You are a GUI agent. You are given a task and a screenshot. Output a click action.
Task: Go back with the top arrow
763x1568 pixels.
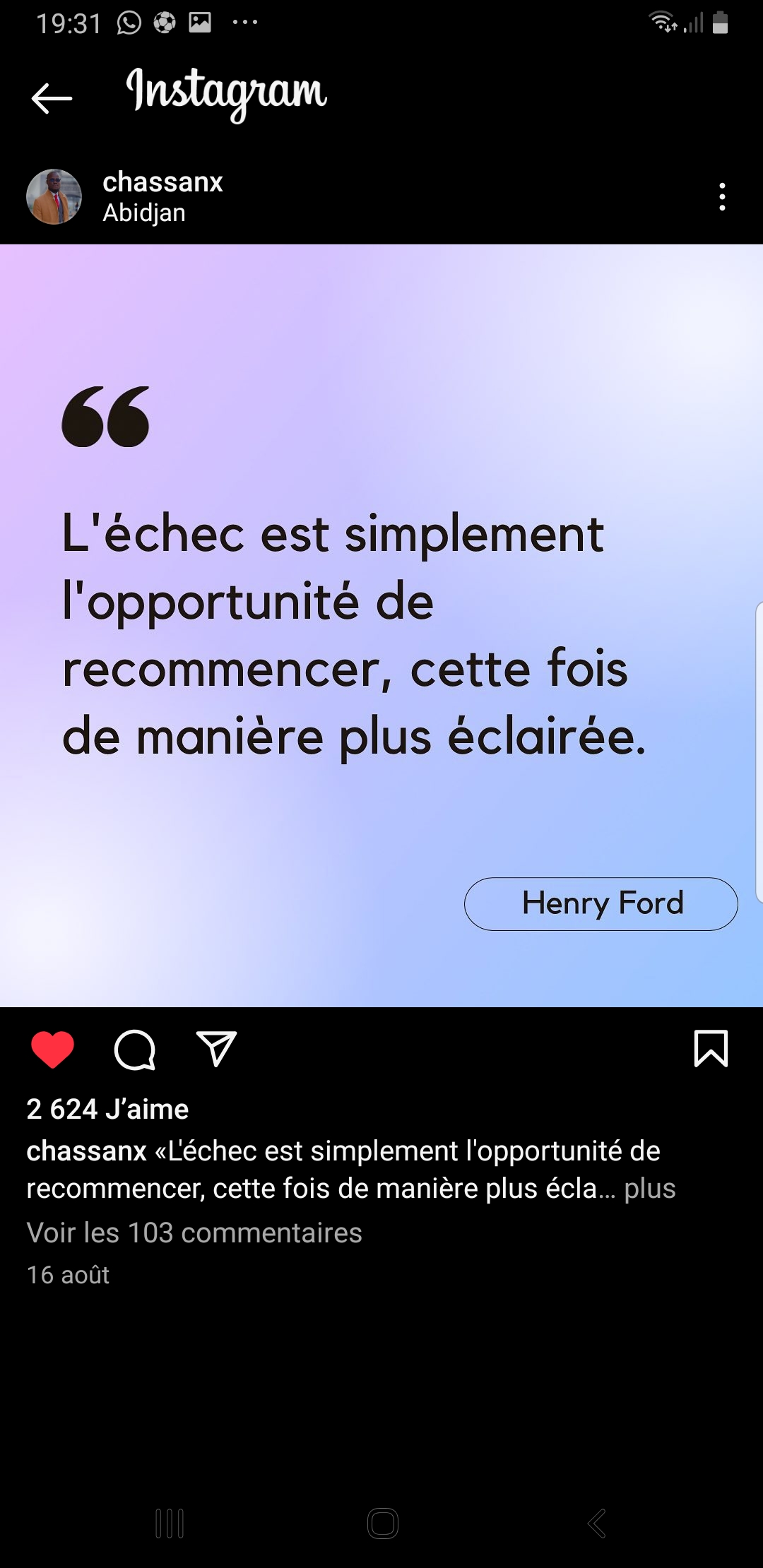coord(52,98)
